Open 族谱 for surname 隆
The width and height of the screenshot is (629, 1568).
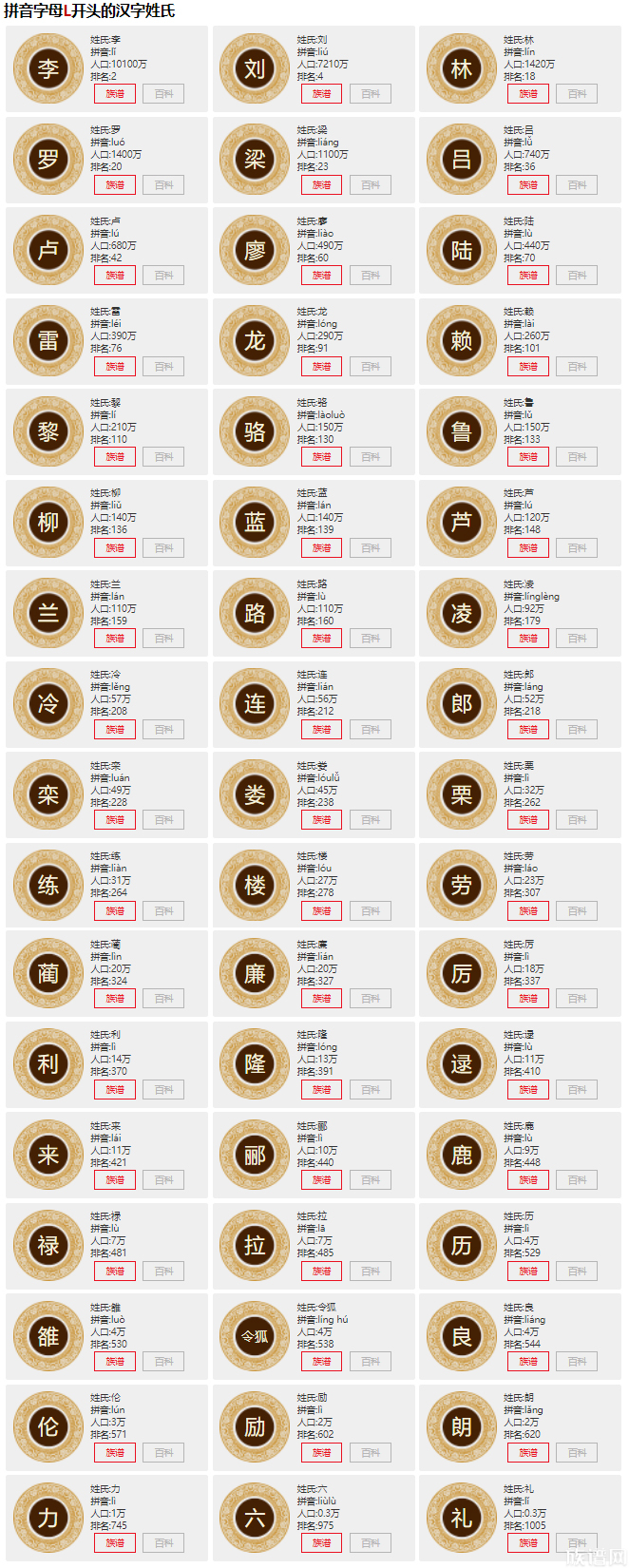click(x=321, y=1090)
